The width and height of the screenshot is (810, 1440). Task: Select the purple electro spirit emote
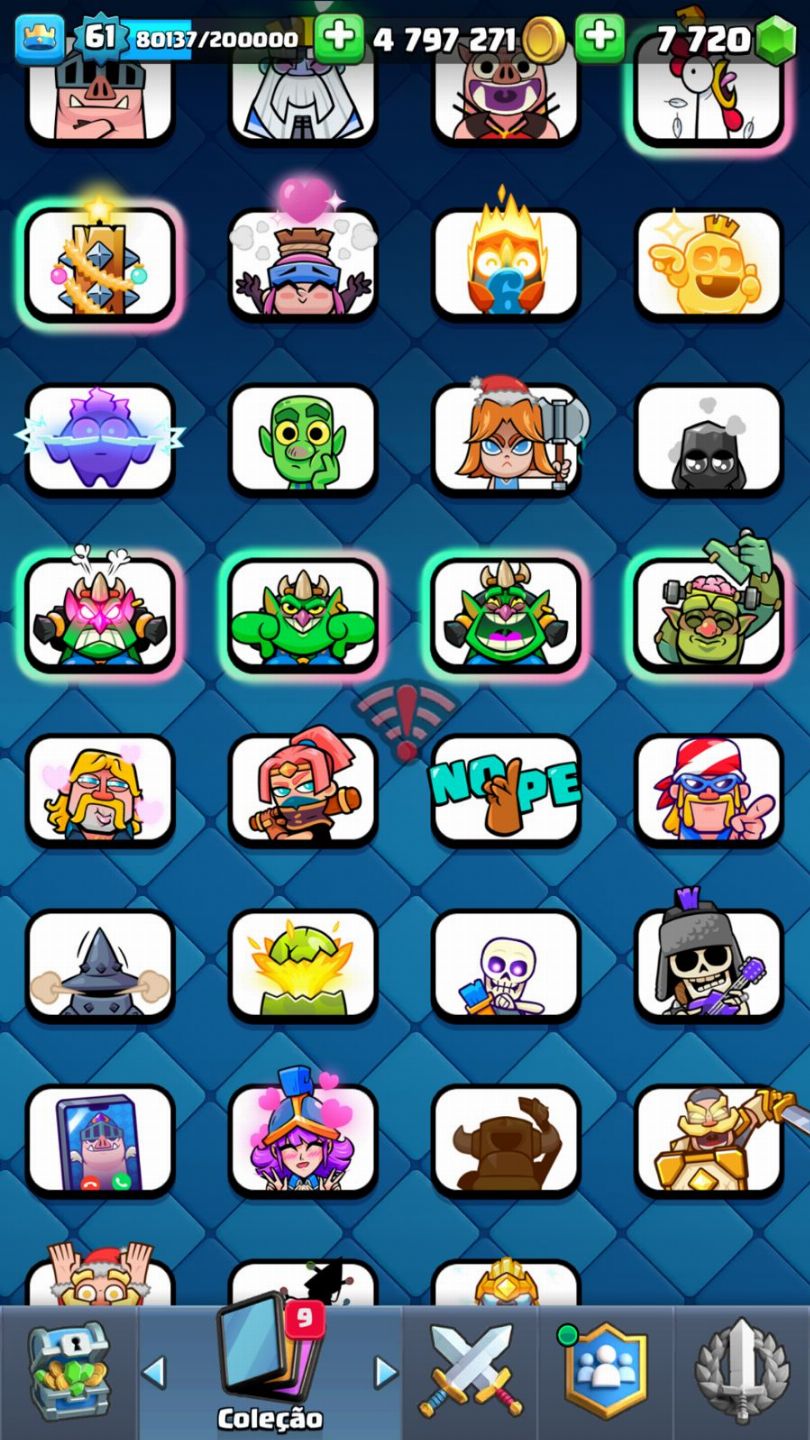(100, 440)
